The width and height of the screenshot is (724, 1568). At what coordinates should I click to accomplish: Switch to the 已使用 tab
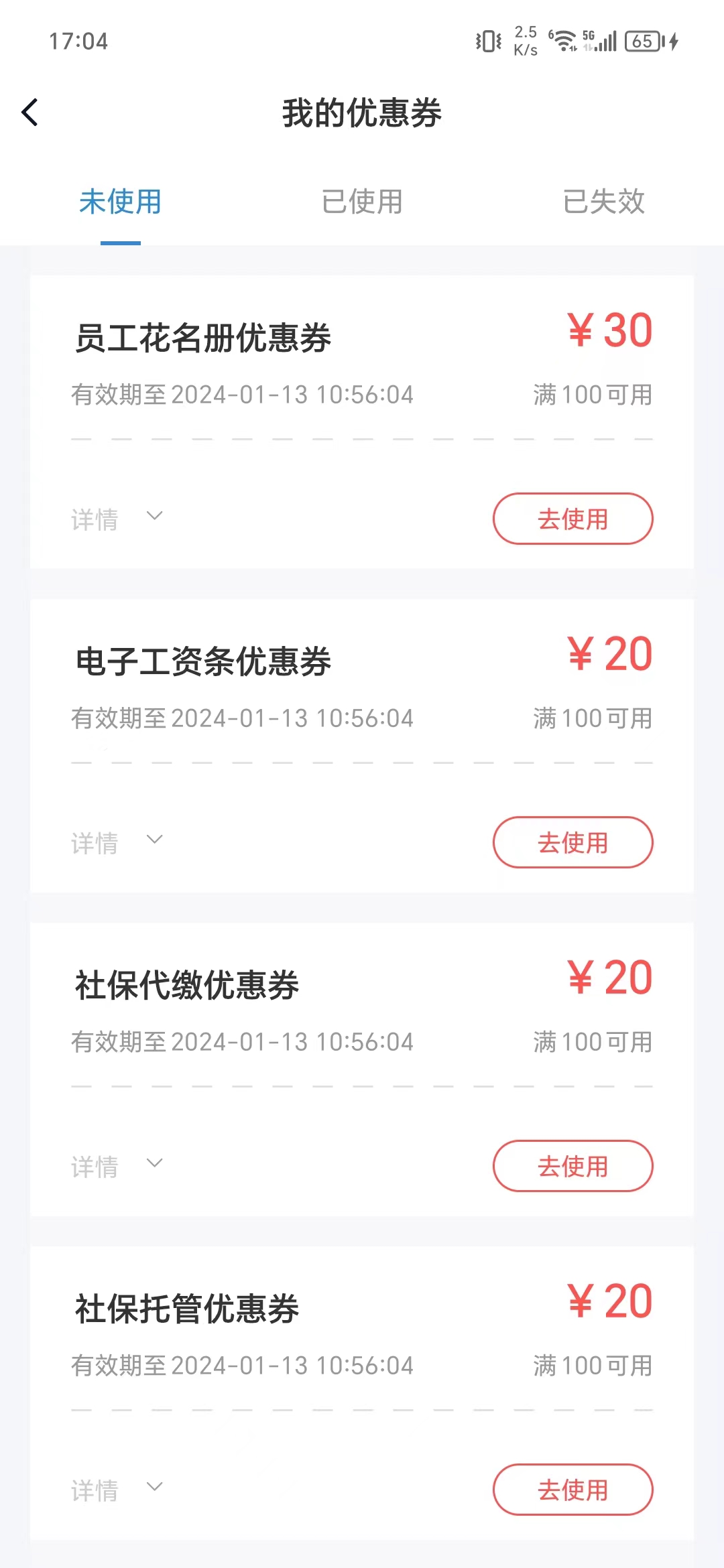pyautogui.click(x=362, y=201)
